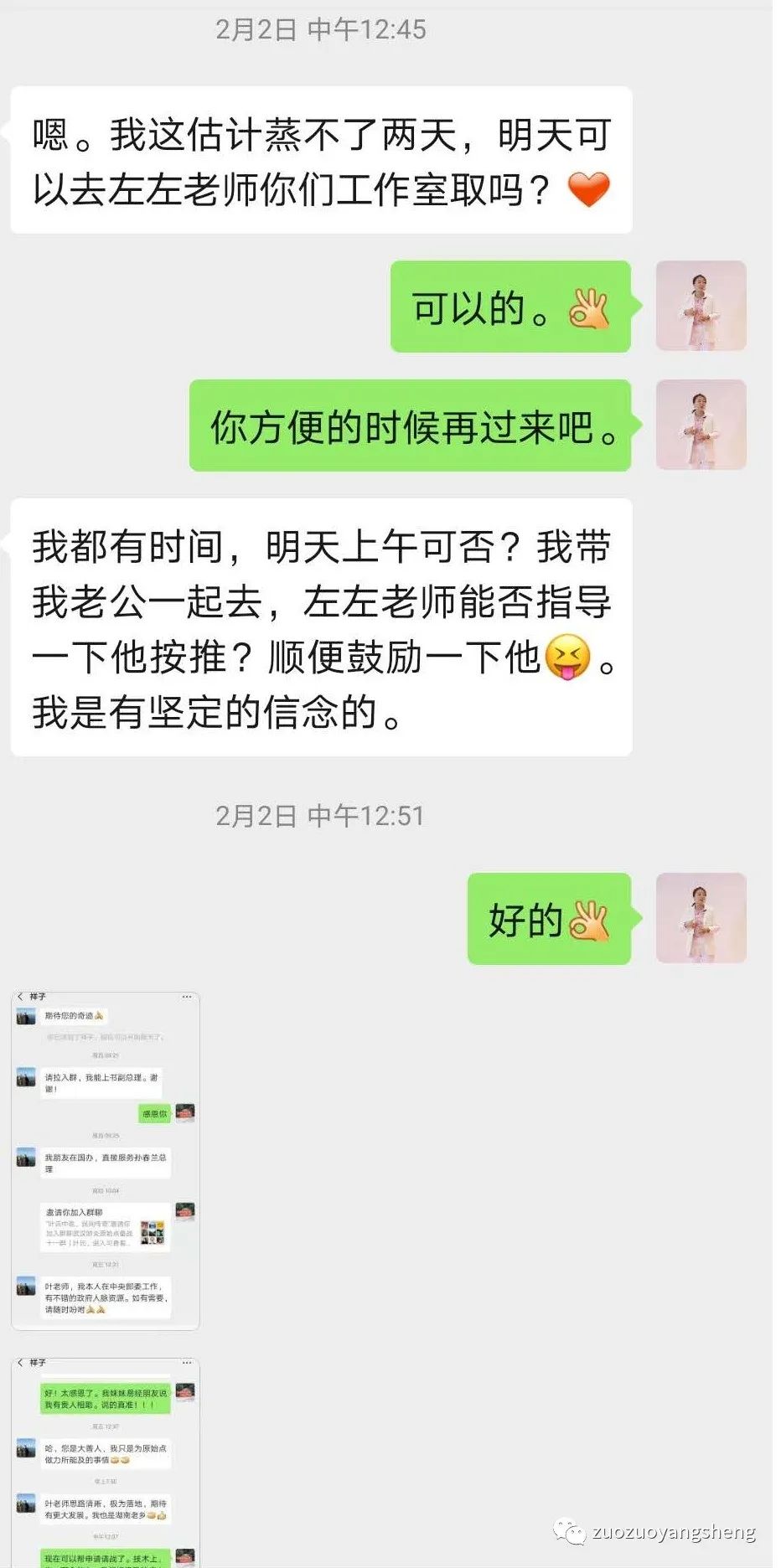
Task: Open the ⋯ more options menu in the first embedded chat
Action: tap(186, 997)
